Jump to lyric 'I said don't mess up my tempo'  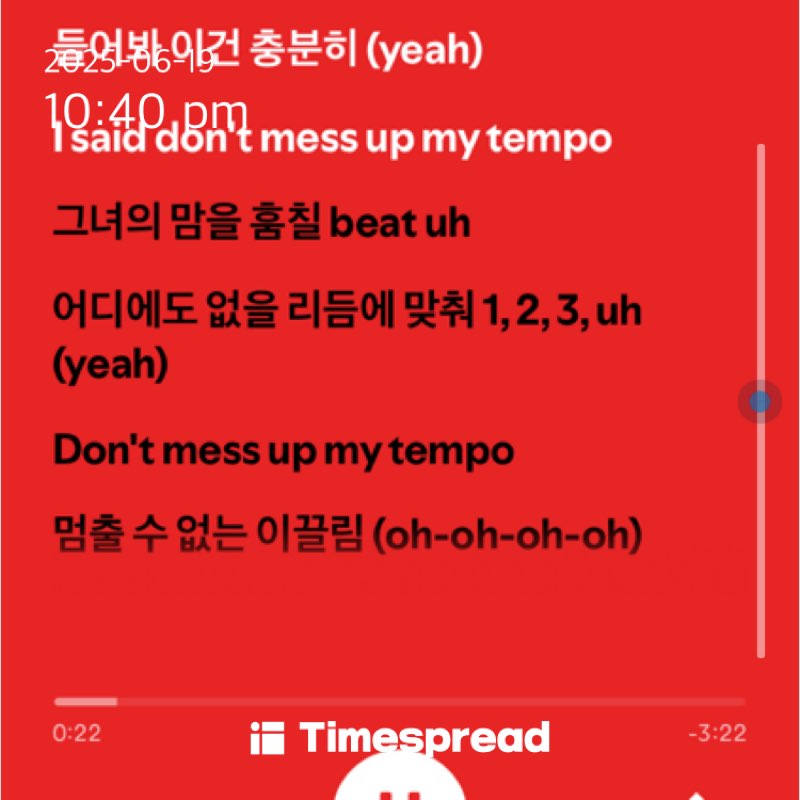click(x=331, y=139)
